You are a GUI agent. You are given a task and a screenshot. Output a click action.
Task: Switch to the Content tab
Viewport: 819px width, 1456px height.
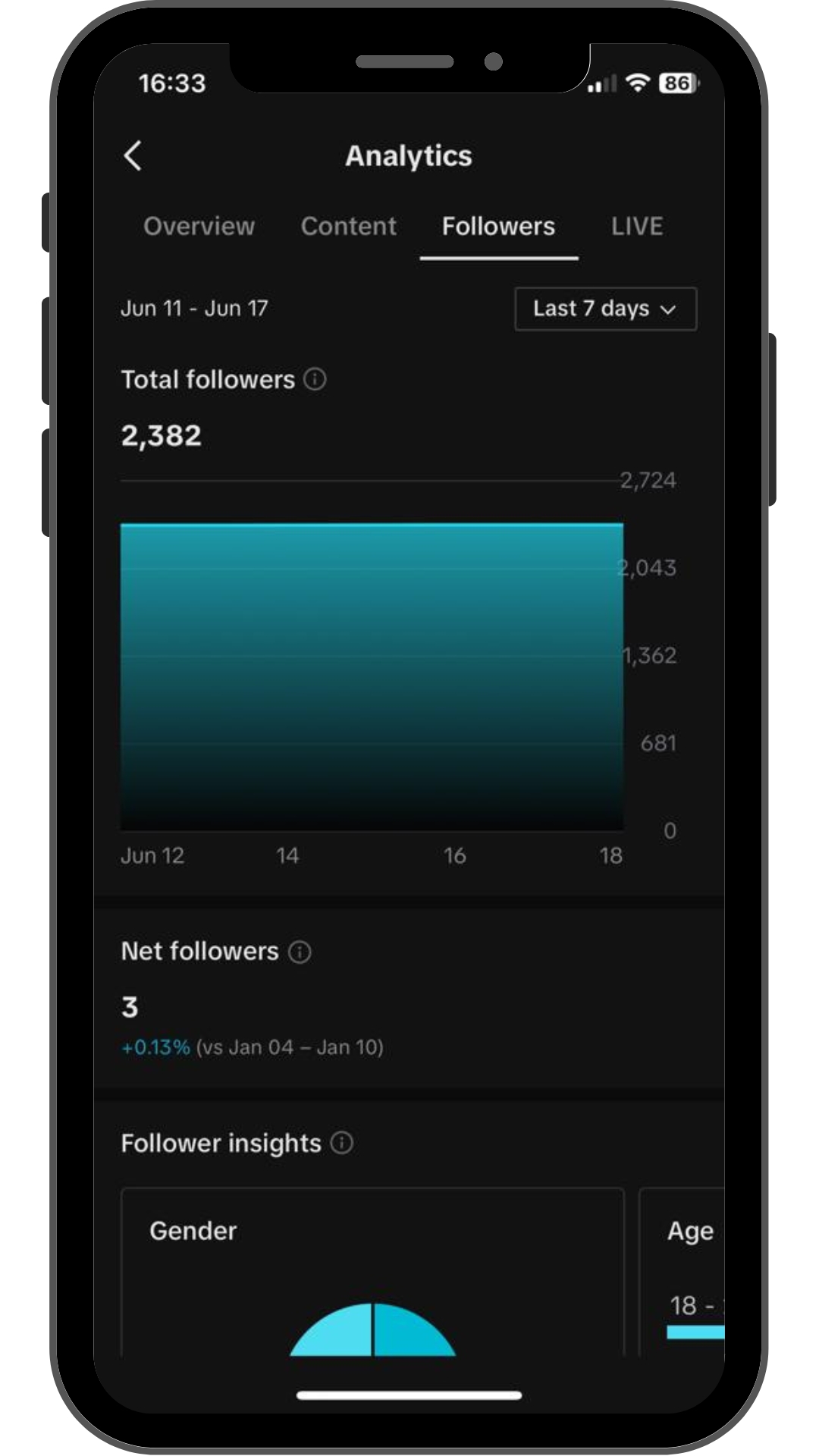coord(349,226)
